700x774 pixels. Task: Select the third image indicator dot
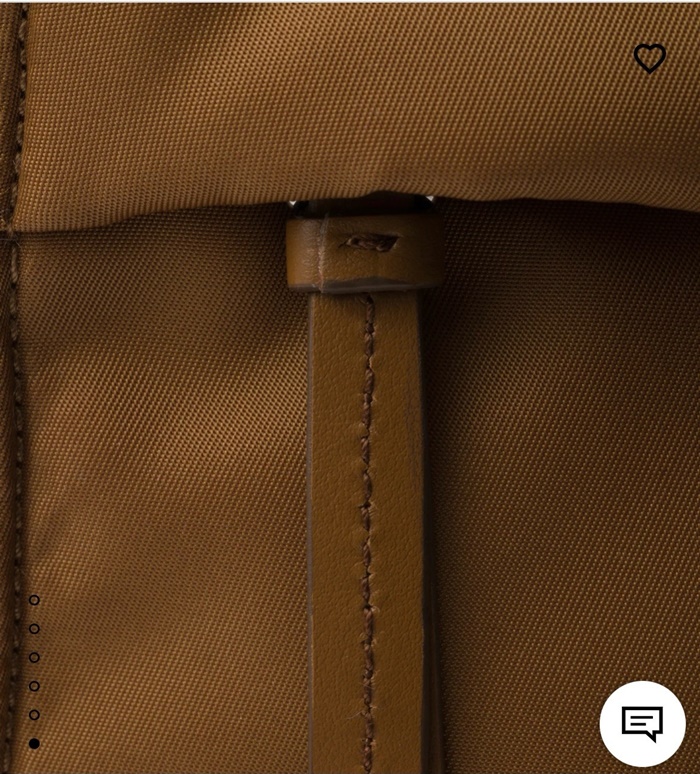[34, 658]
